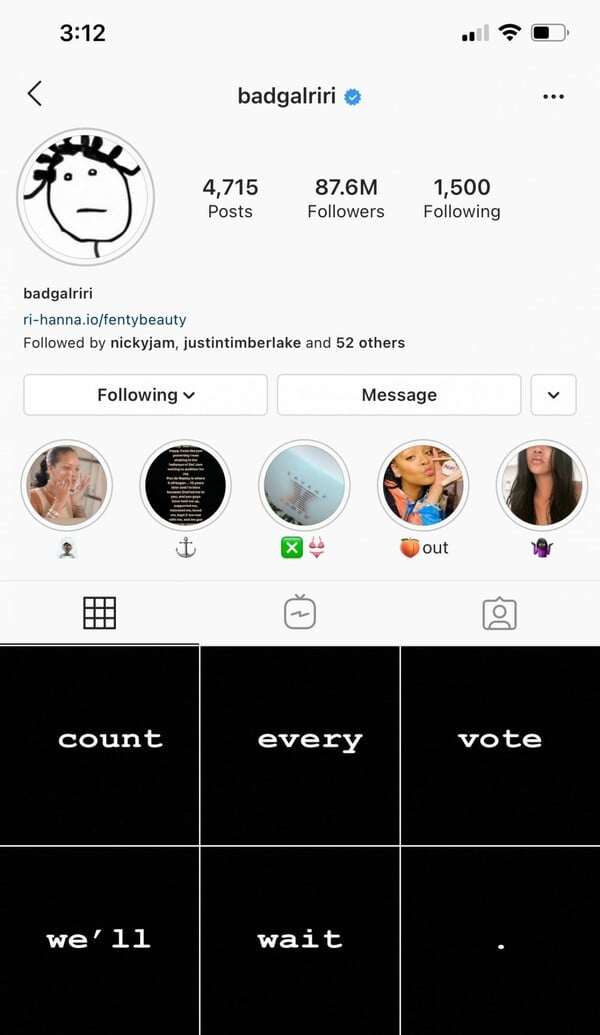Open the peach 'out' story highlight
600x1035 pixels.
click(423, 487)
